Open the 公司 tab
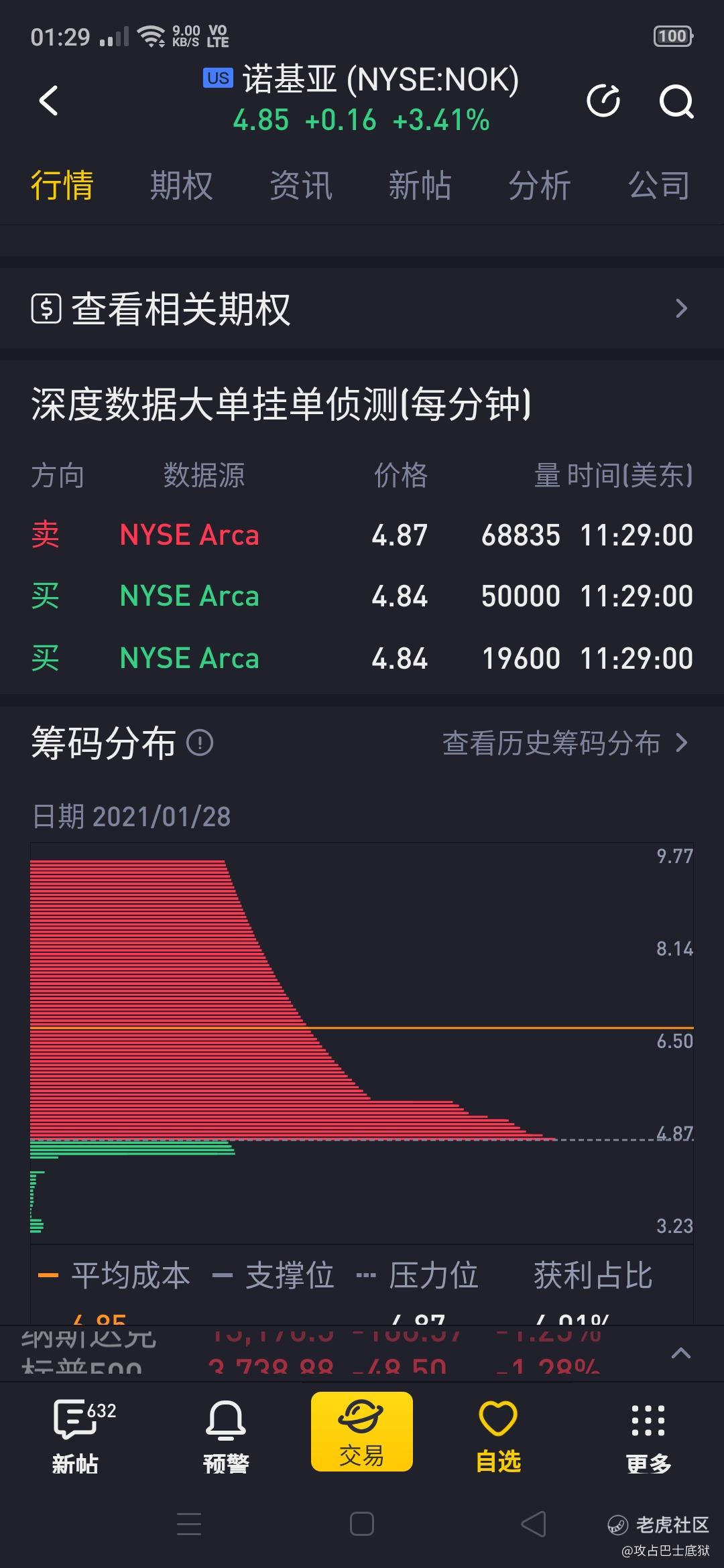724x1568 pixels. tap(659, 186)
